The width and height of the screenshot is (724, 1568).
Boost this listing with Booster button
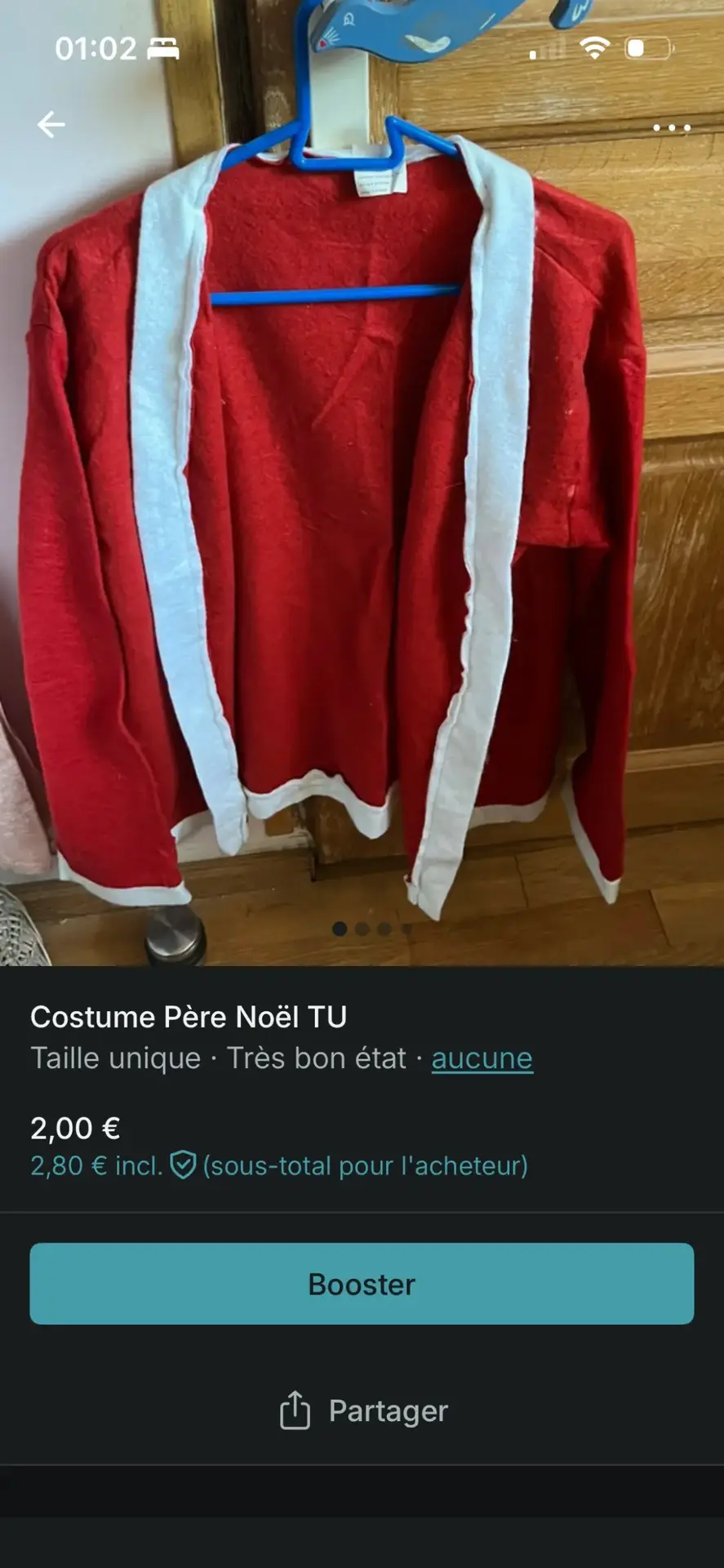pyautogui.click(x=362, y=1284)
